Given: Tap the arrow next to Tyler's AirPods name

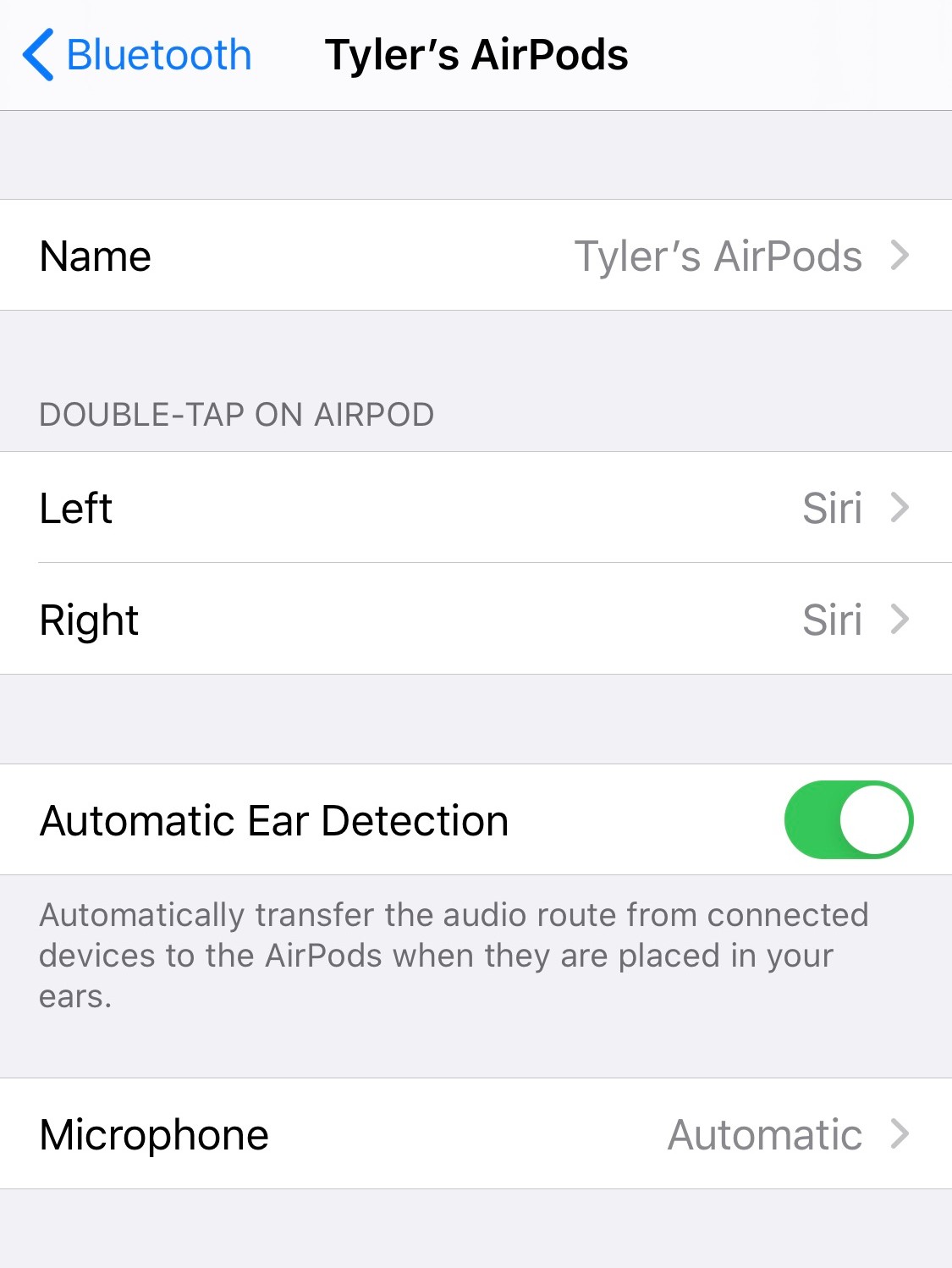Looking at the screenshot, I should pyautogui.click(x=901, y=255).
